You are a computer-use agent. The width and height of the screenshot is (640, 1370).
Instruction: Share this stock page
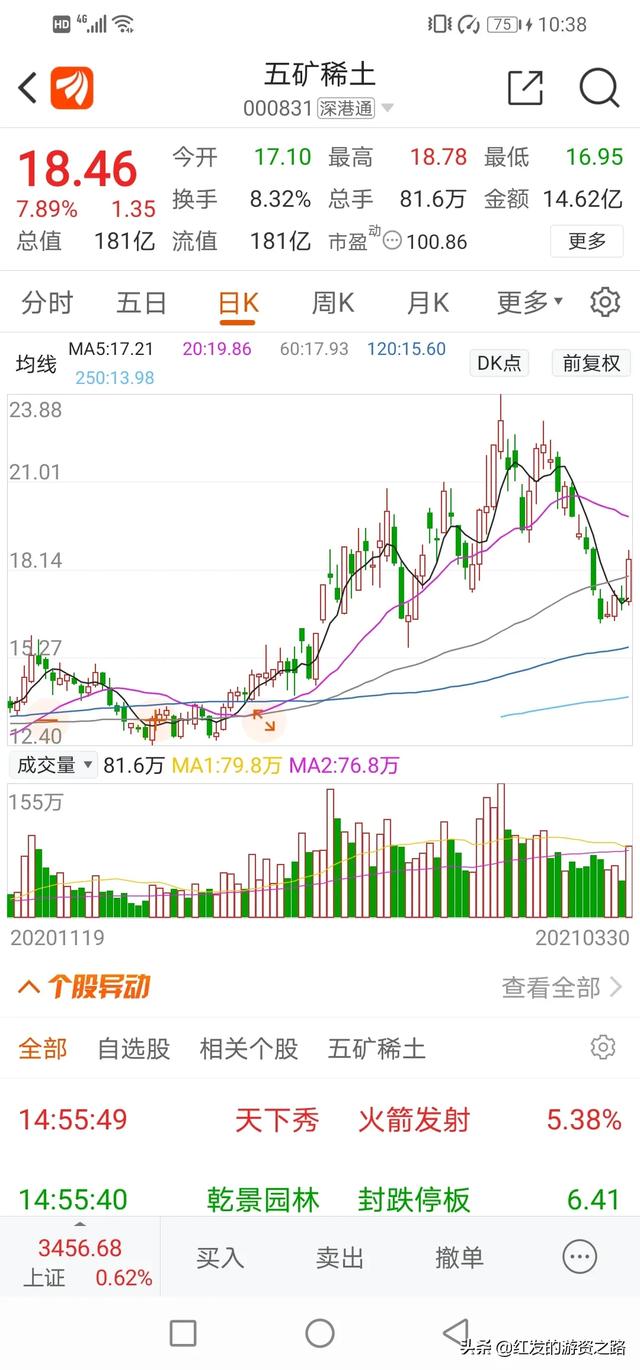(524, 88)
